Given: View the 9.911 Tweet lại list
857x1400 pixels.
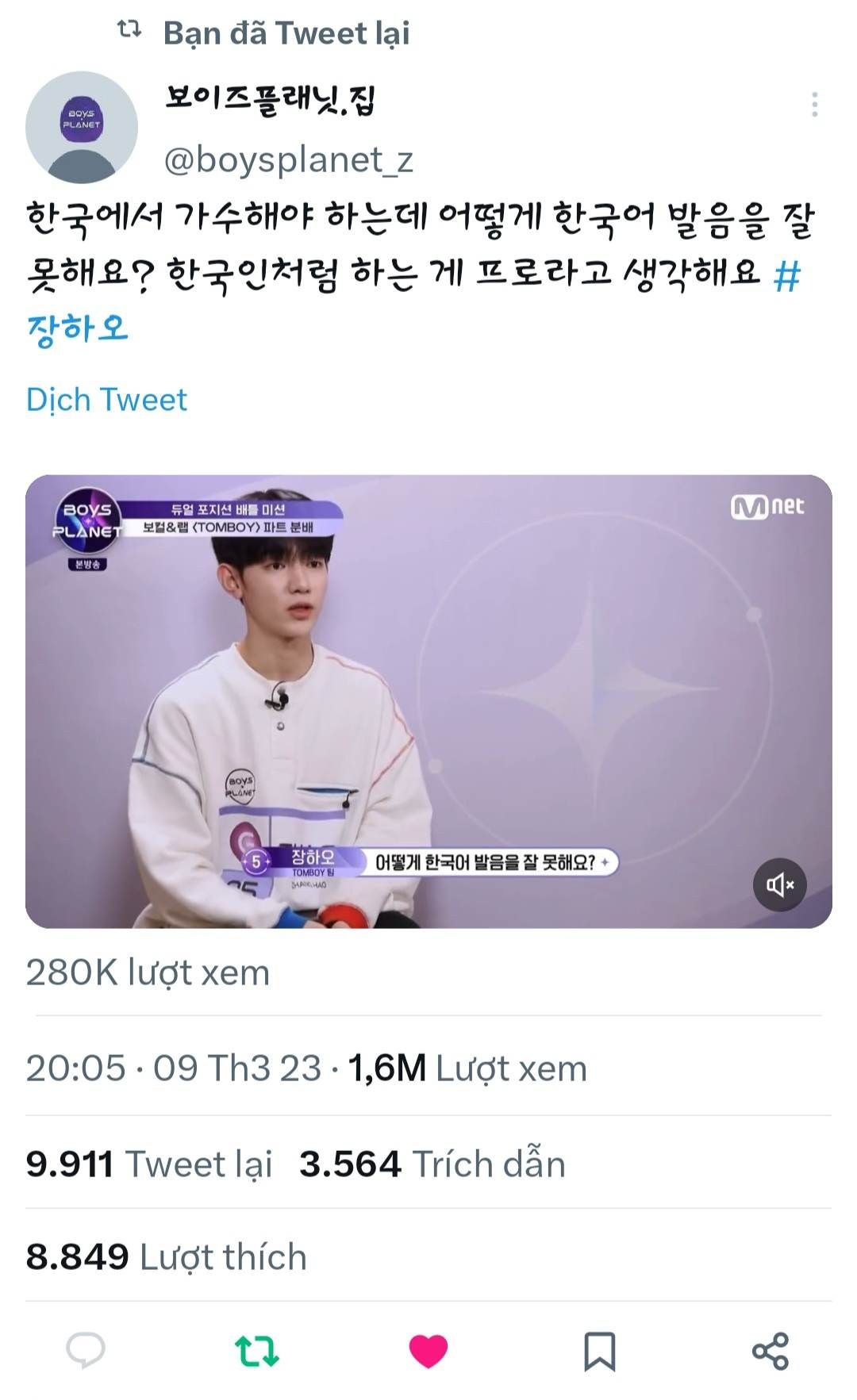Looking at the screenshot, I should (149, 1164).
